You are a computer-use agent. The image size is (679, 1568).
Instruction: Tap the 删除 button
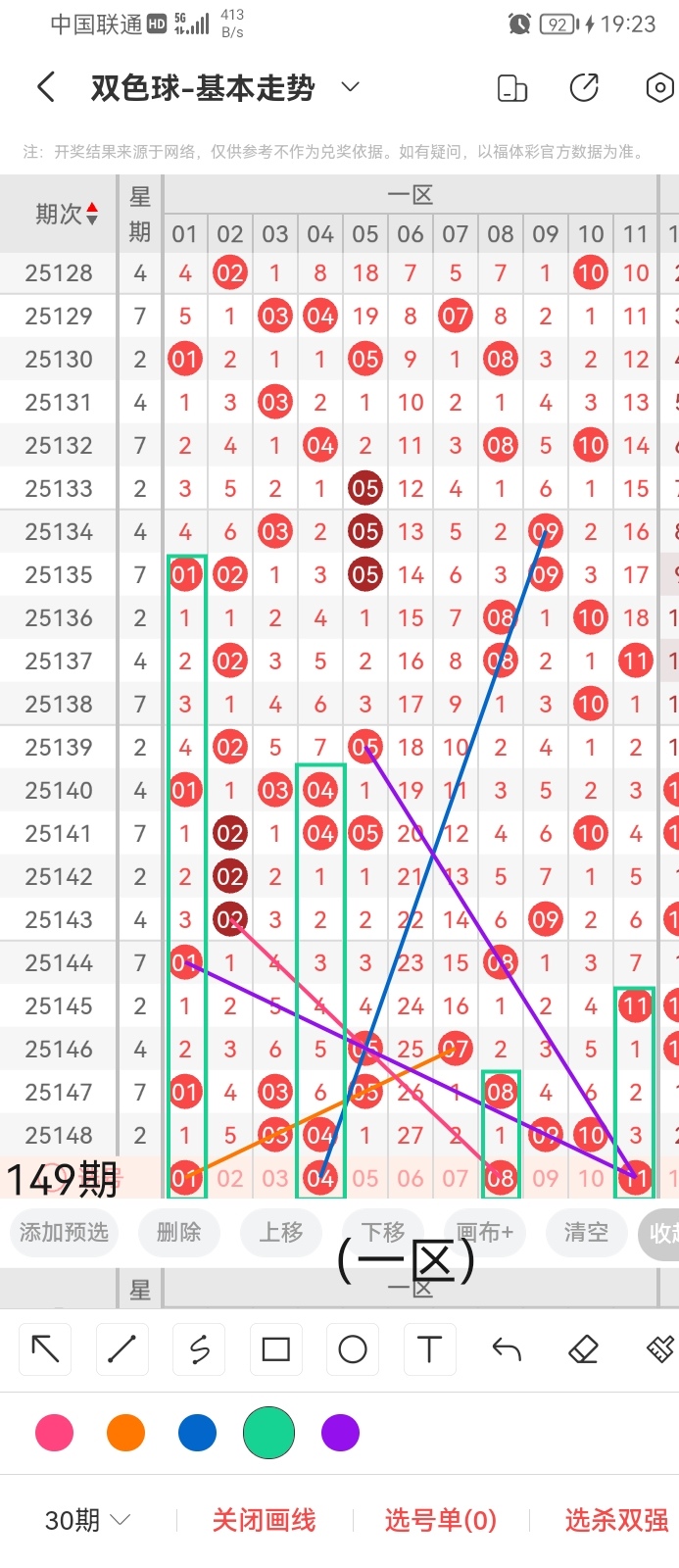tap(178, 1232)
